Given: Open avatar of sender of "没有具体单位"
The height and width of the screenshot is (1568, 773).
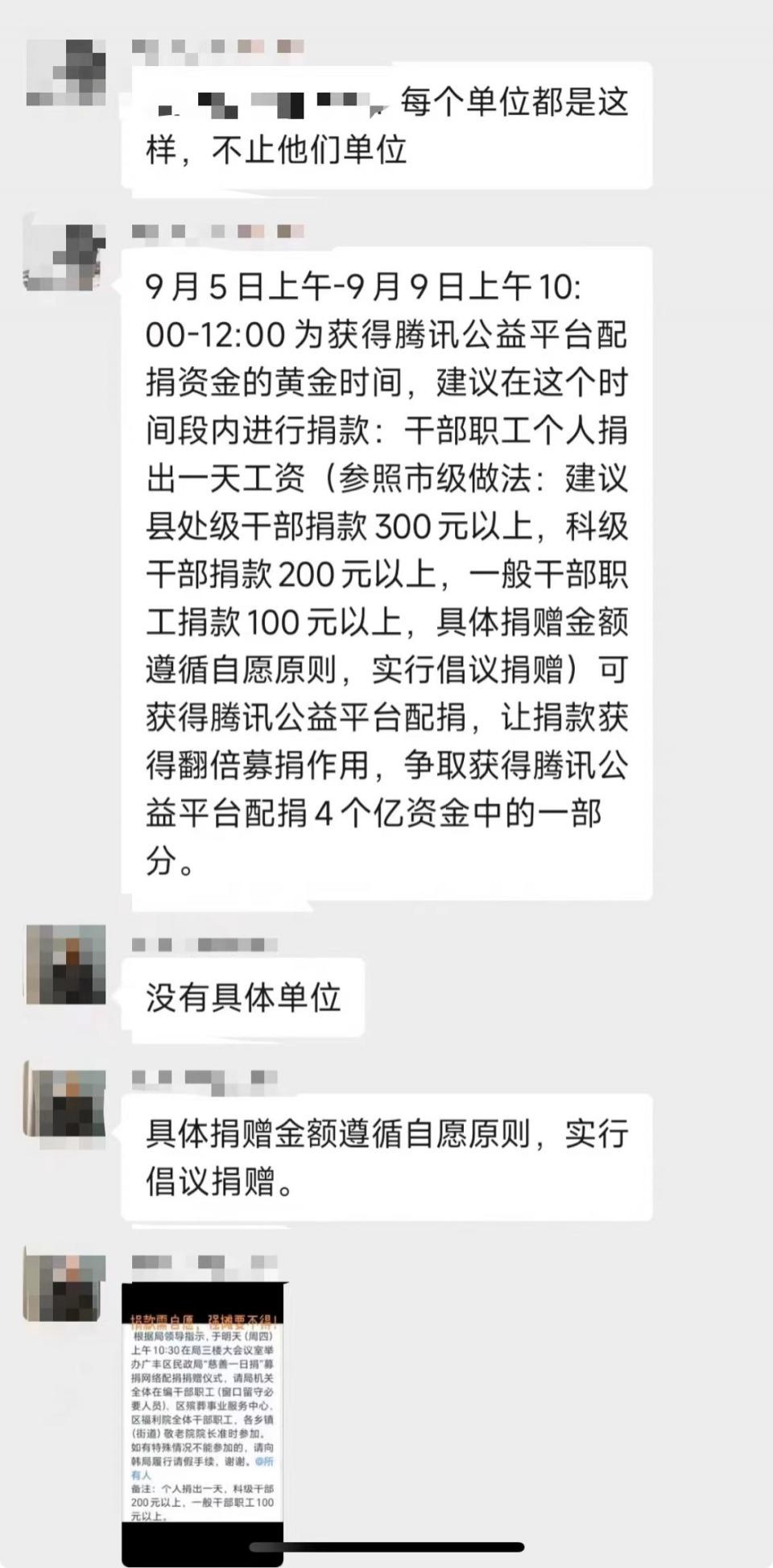Looking at the screenshot, I should (66, 964).
